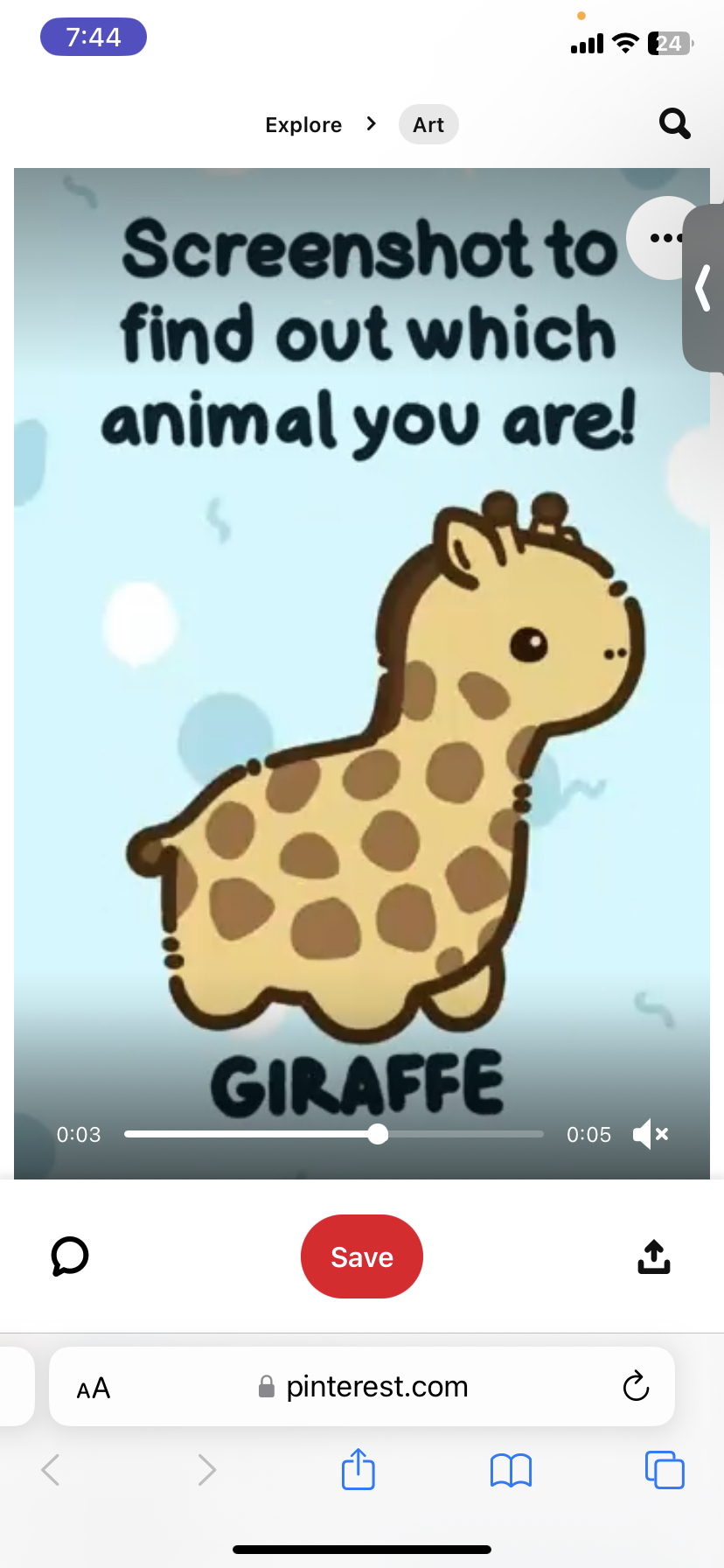Go back in Safari
Viewport: 724px width, 1568px height.
51,1470
